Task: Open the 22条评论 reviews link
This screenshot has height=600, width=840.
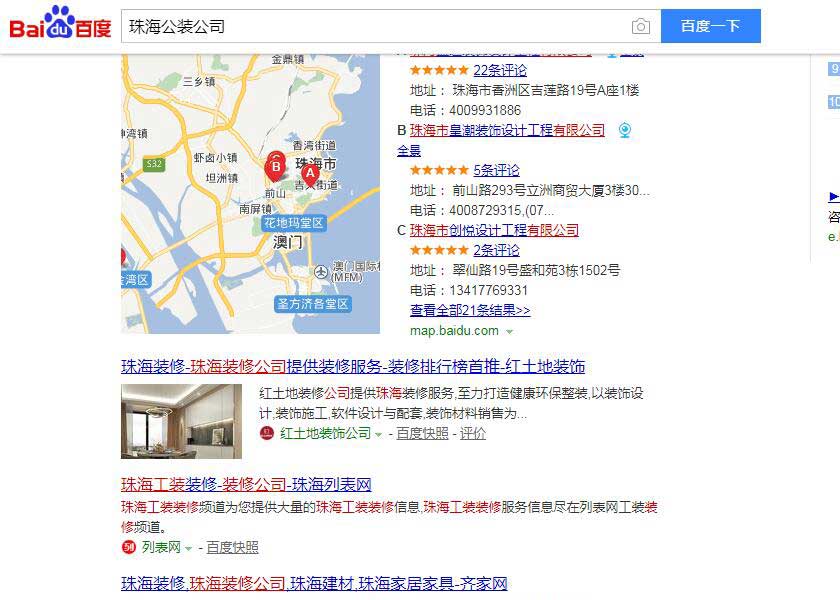Action: pos(500,70)
